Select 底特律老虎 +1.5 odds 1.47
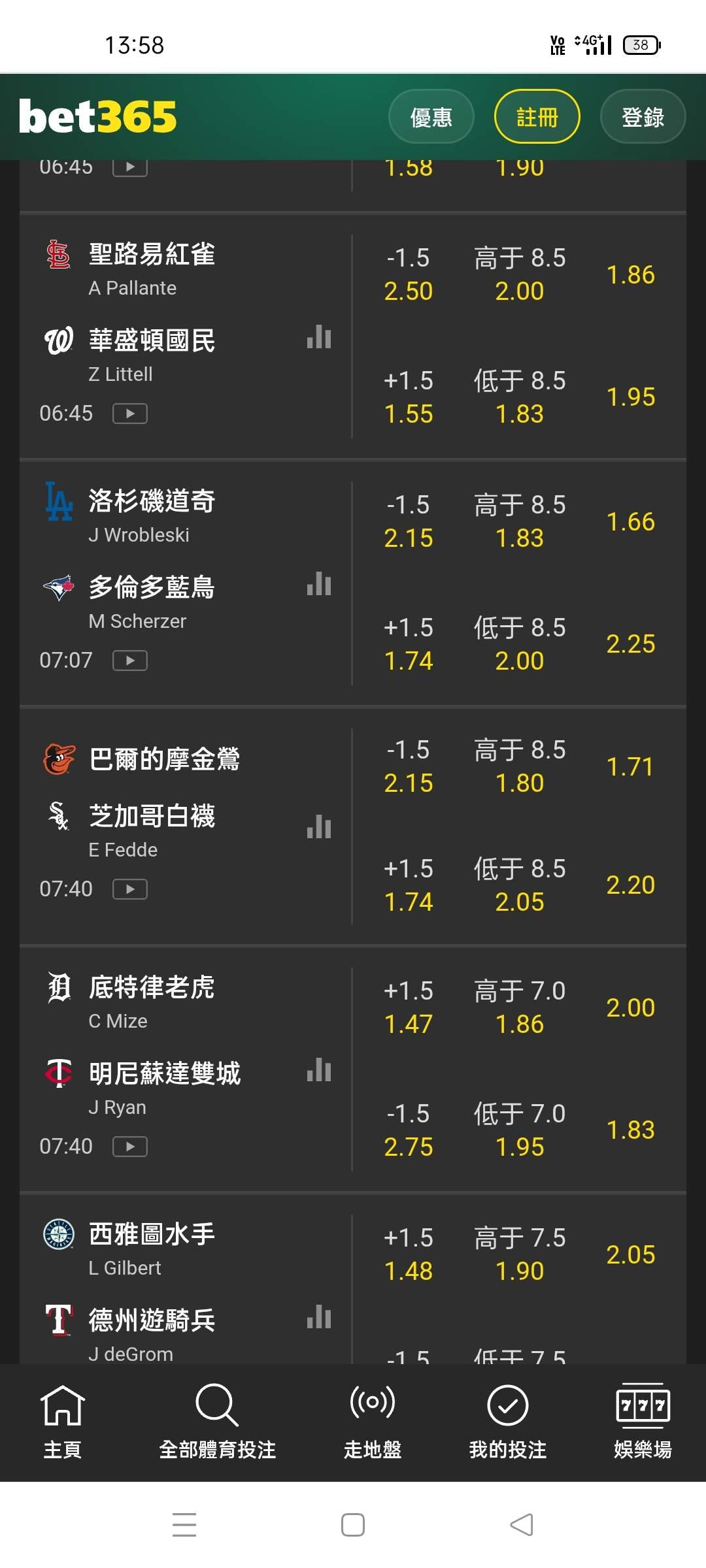This screenshot has width=706, height=1568. pos(408,1007)
